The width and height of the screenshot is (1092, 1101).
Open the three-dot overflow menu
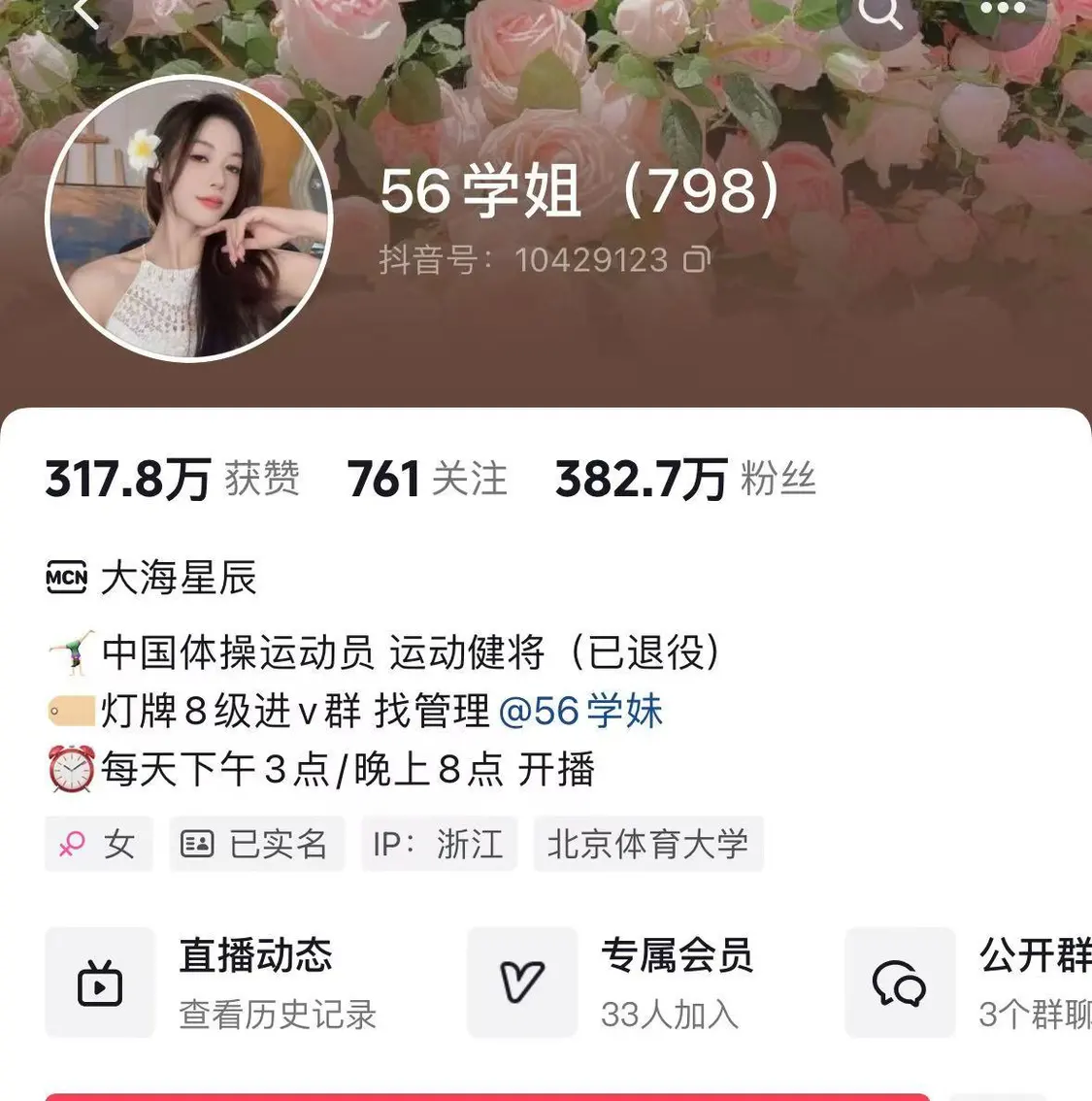tap(1003, 10)
